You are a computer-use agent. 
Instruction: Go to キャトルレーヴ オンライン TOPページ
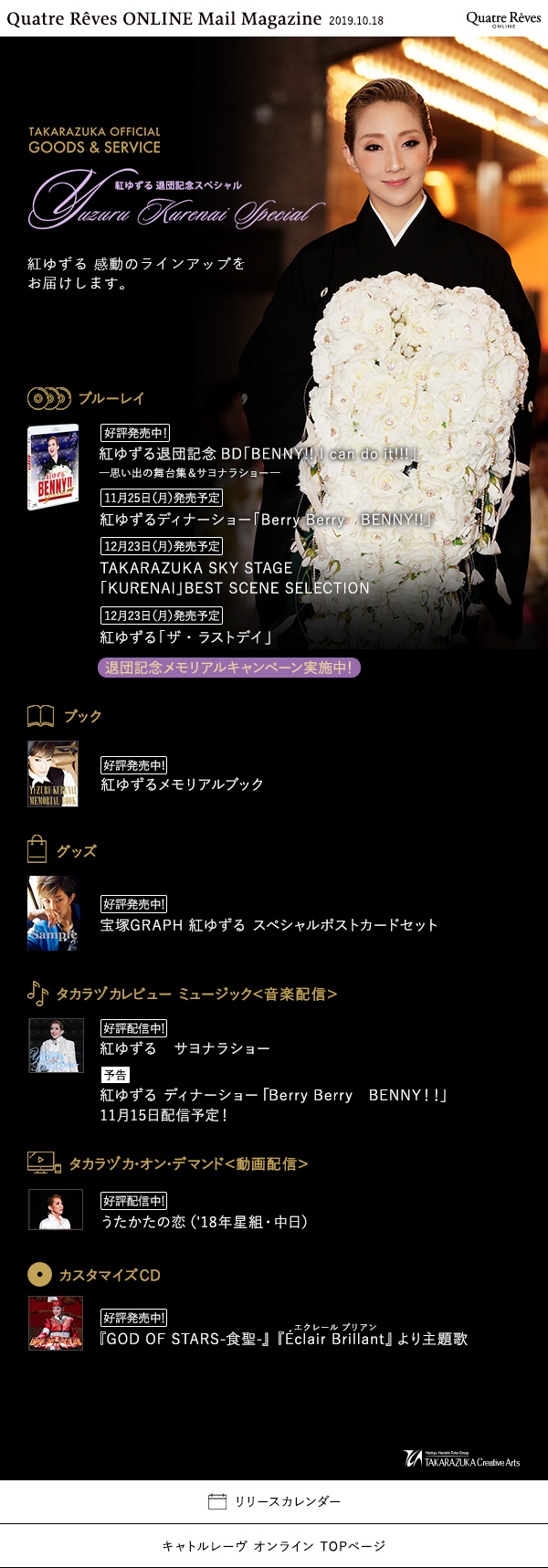(274, 1546)
